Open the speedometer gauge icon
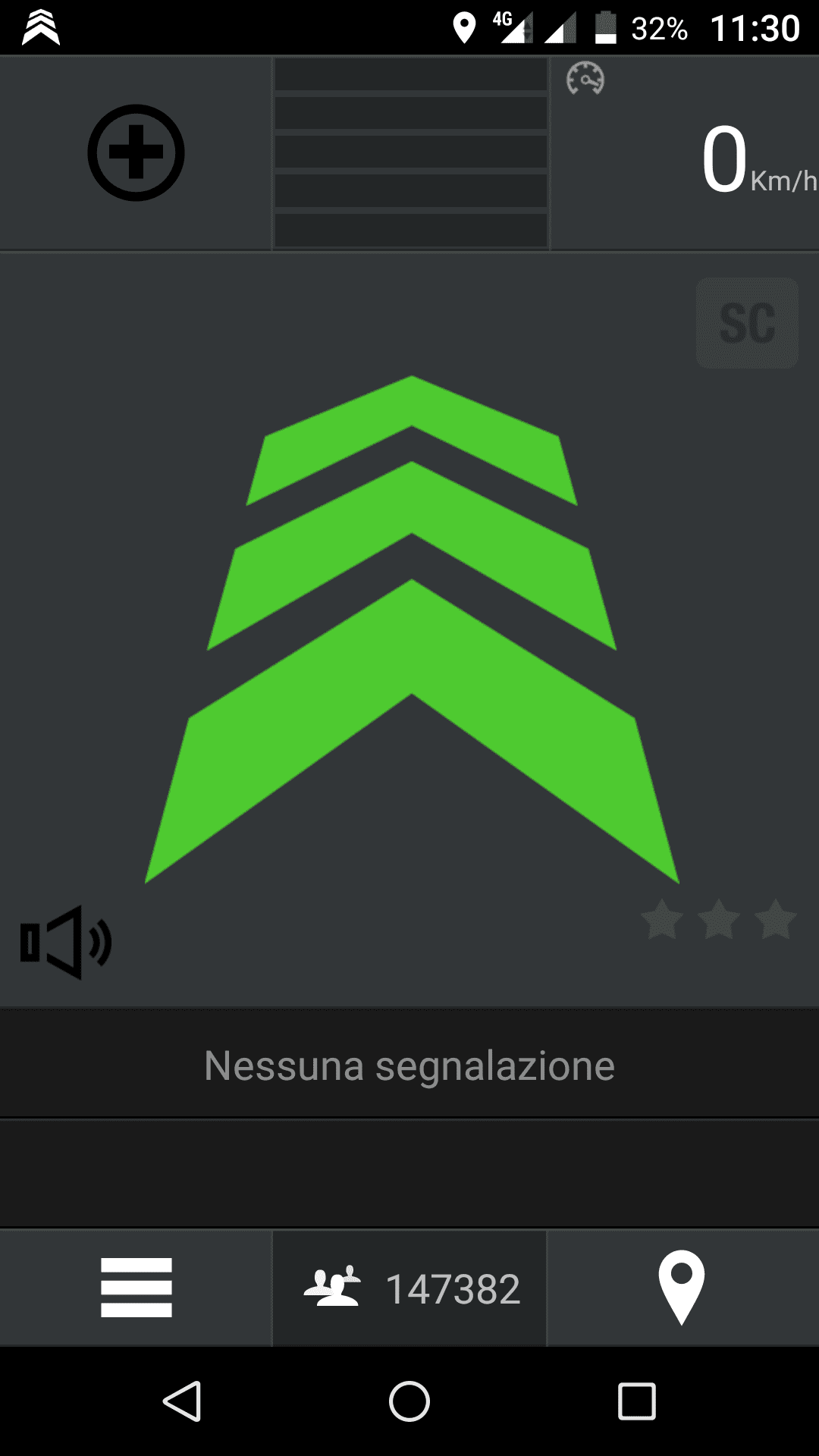 pyautogui.click(x=585, y=79)
